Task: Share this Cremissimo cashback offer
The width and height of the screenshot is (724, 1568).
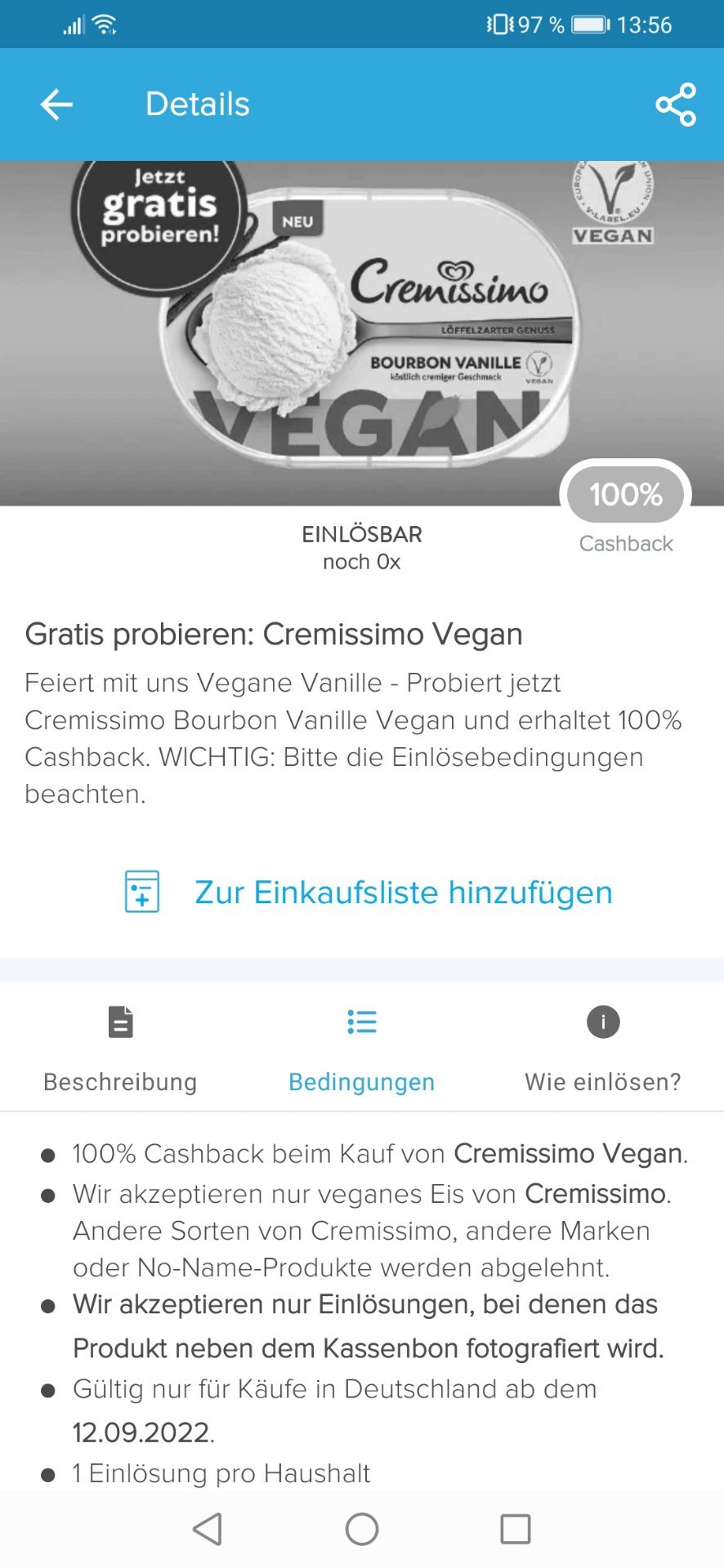Action: (x=676, y=105)
